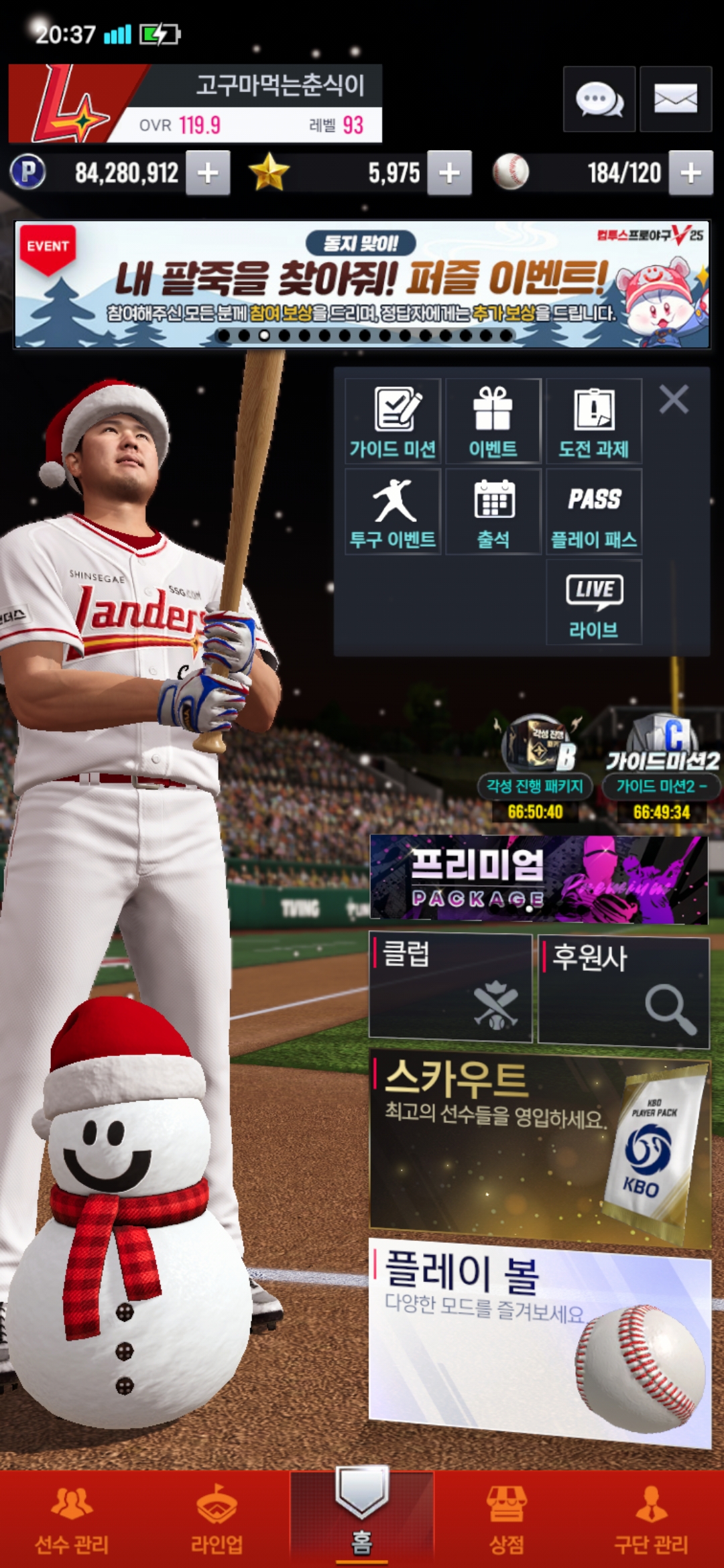Open the 후원사 sponsor card
The height and width of the screenshot is (1568, 724).
(623, 990)
